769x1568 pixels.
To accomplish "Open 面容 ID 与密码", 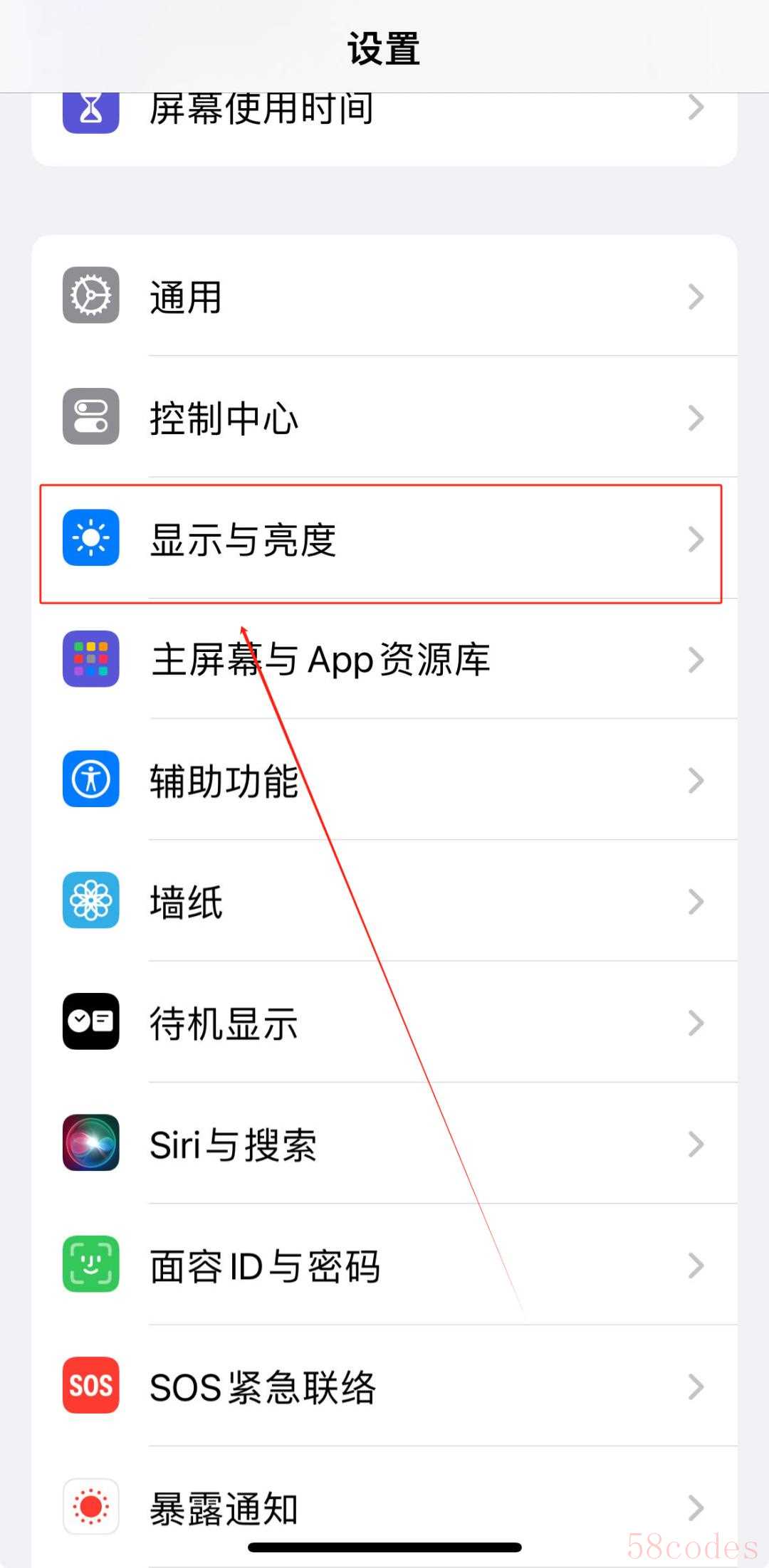I will coord(384,1265).
